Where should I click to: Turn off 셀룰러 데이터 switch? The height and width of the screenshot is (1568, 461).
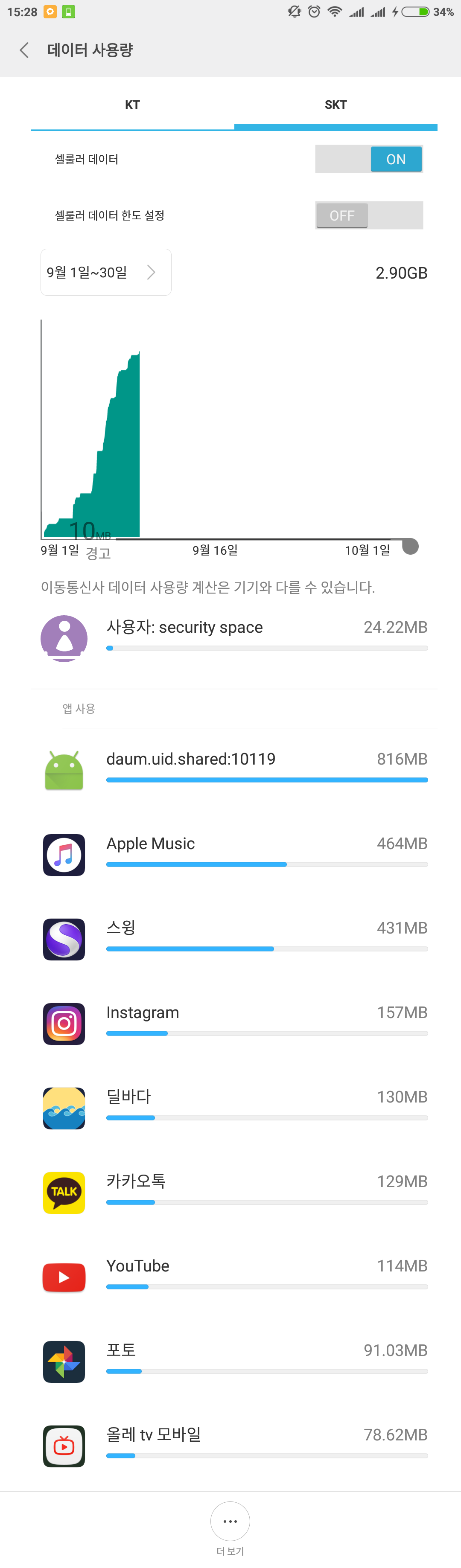(x=368, y=160)
